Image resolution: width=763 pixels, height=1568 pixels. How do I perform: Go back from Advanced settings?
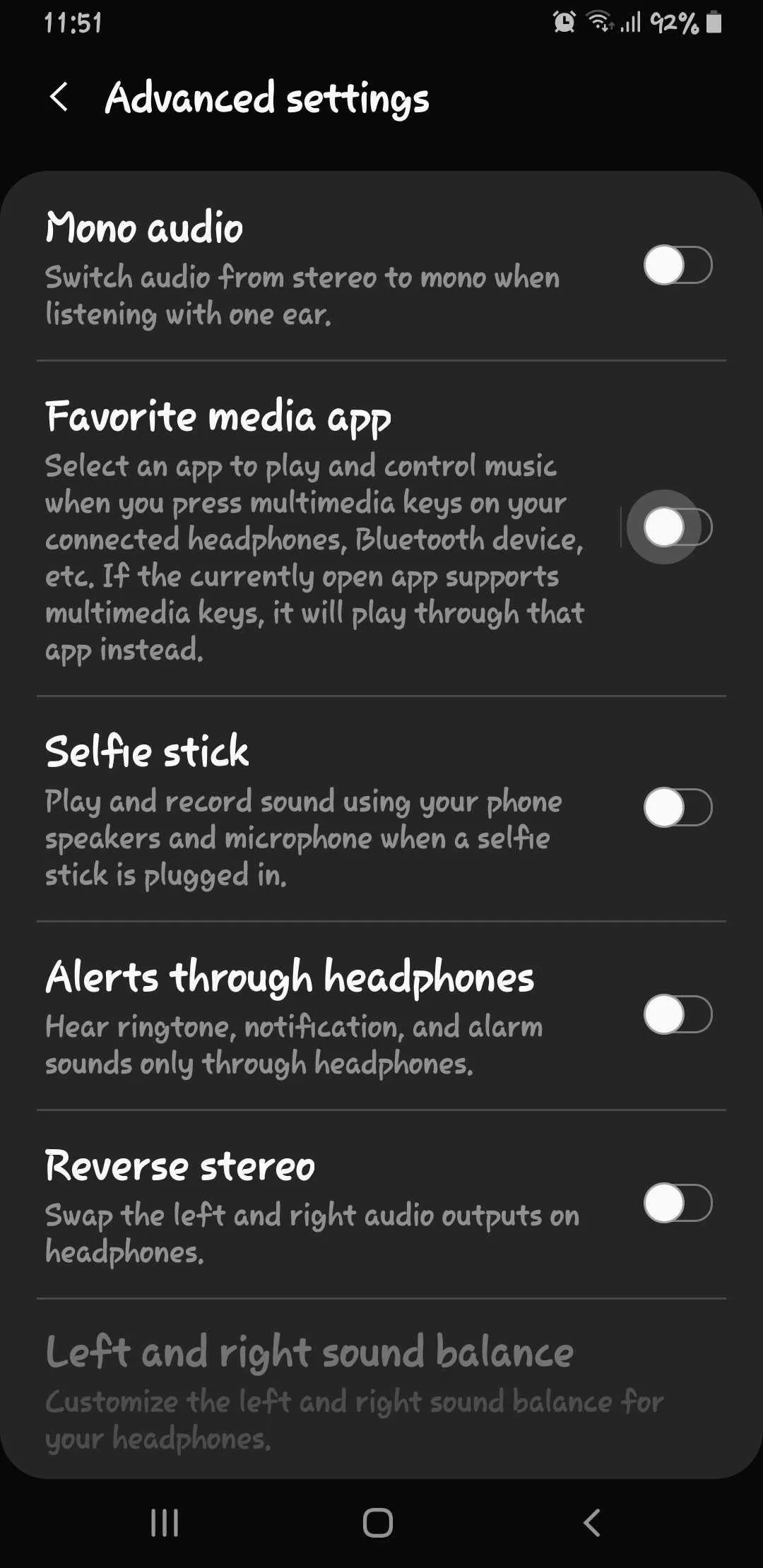[60, 97]
